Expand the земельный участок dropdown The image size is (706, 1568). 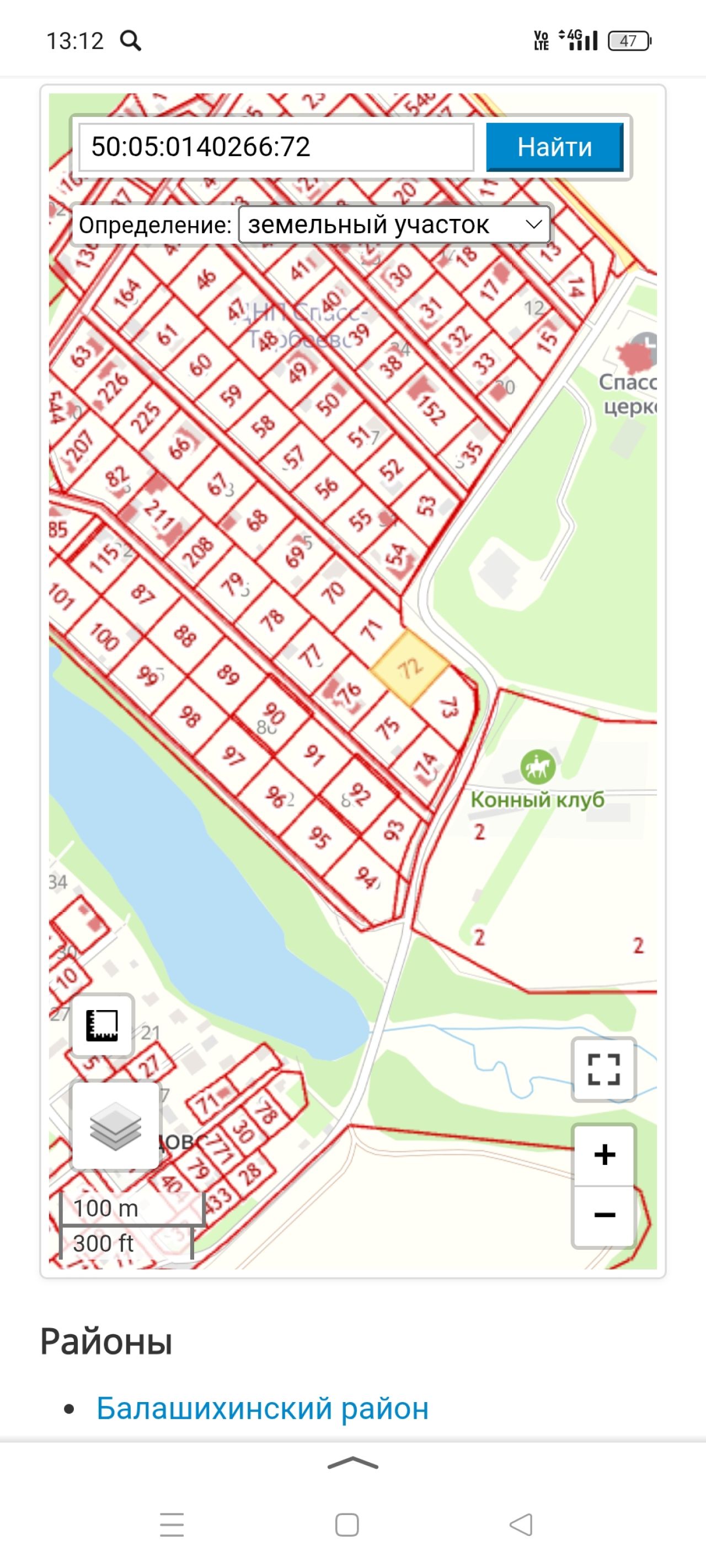[394, 224]
